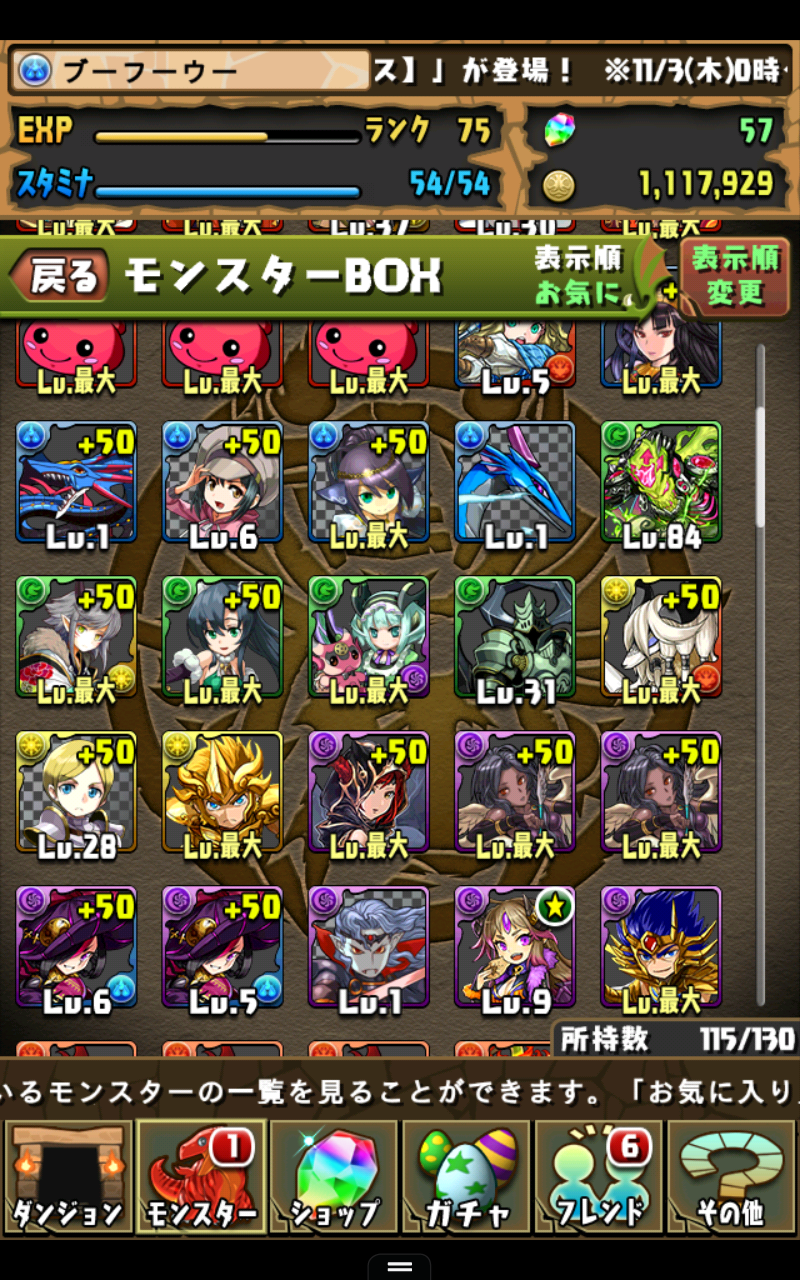800x1280 pixels.
Task: Switch to the モンスター tab
Action: click(x=201, y=1176)
